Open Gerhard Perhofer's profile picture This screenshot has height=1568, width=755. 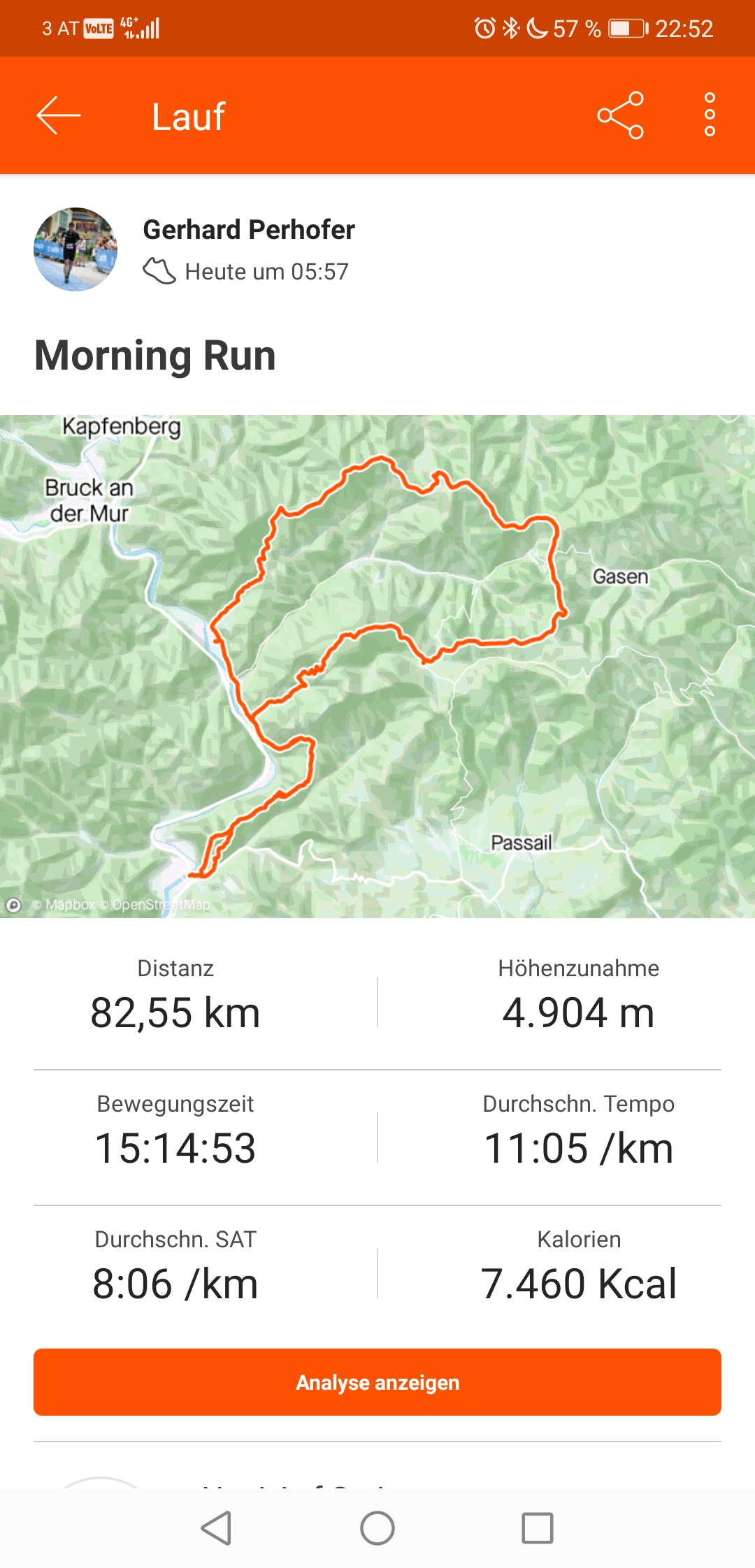click(x=75, y=249)
